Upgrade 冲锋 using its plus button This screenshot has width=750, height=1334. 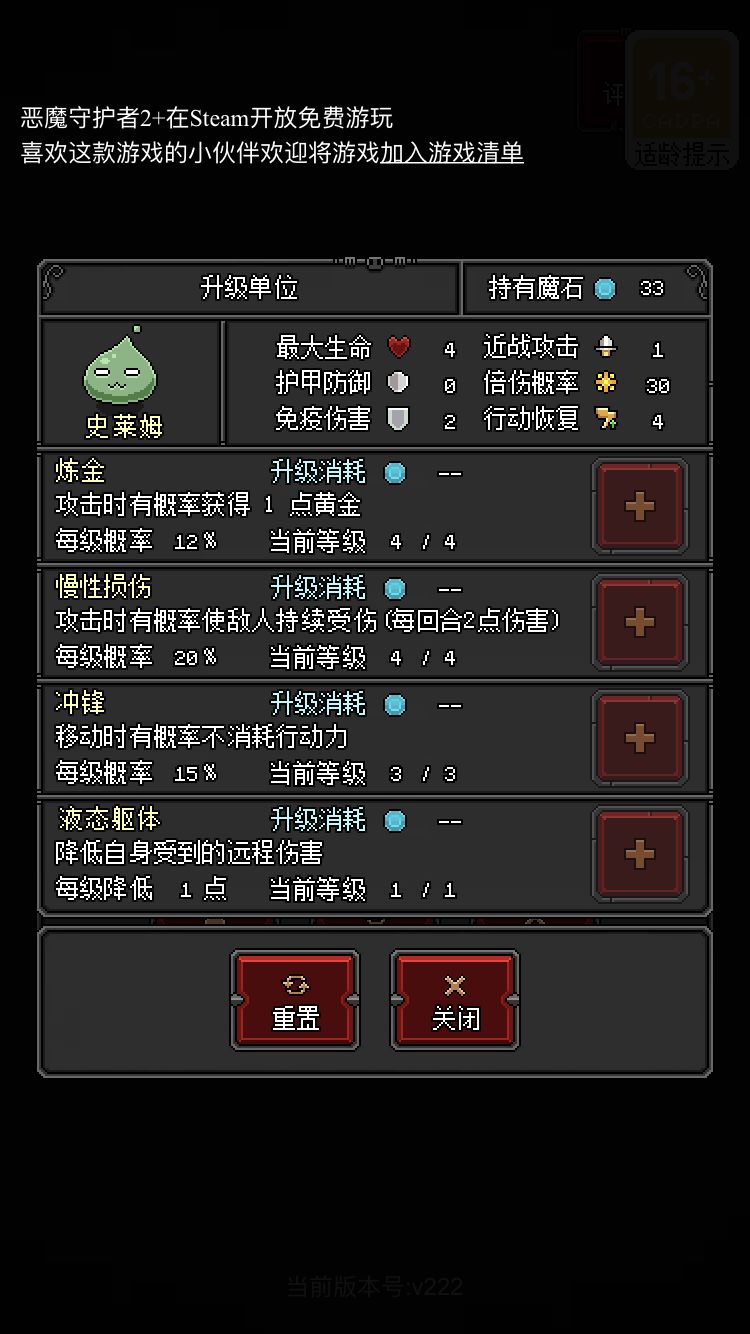click(x=640, y=738)
